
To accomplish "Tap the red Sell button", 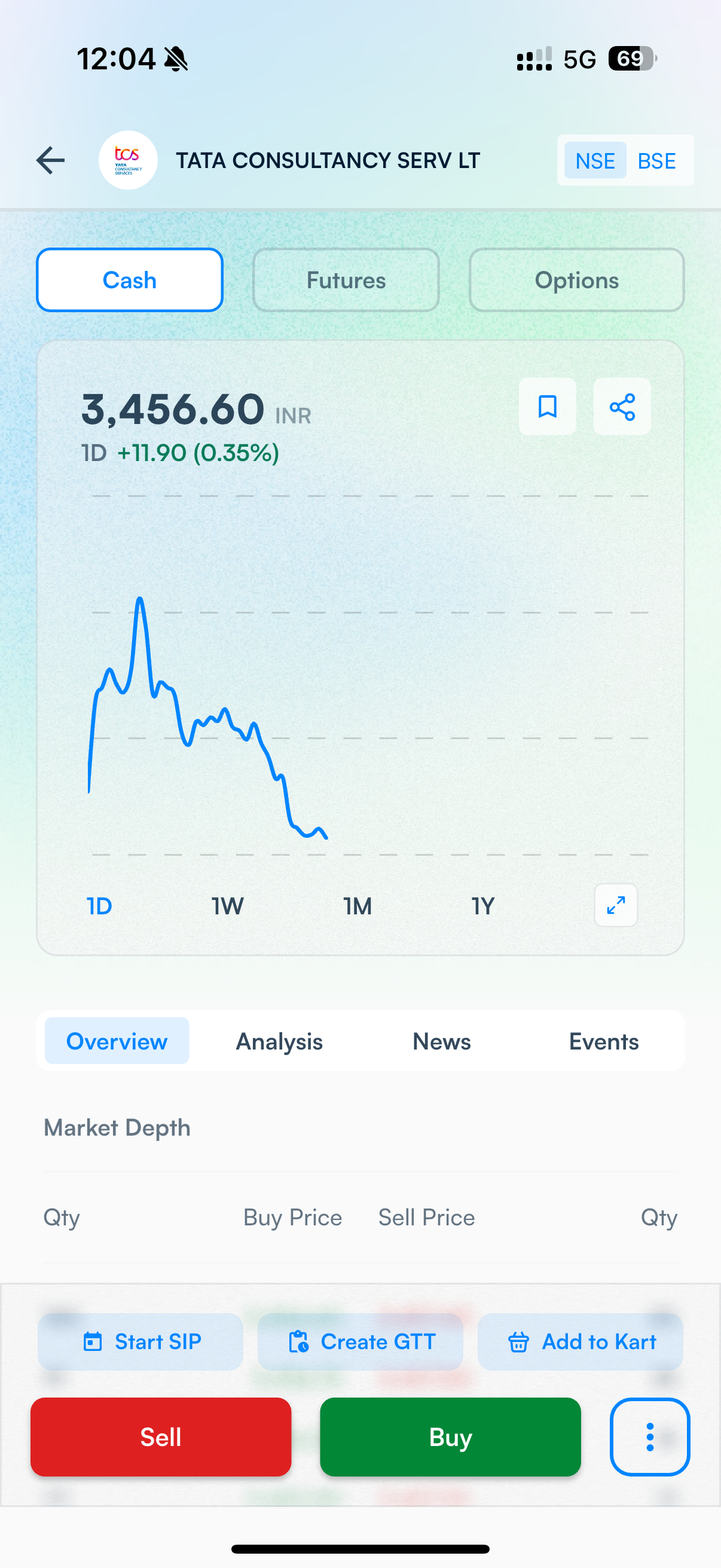I will pos(161,1437).
